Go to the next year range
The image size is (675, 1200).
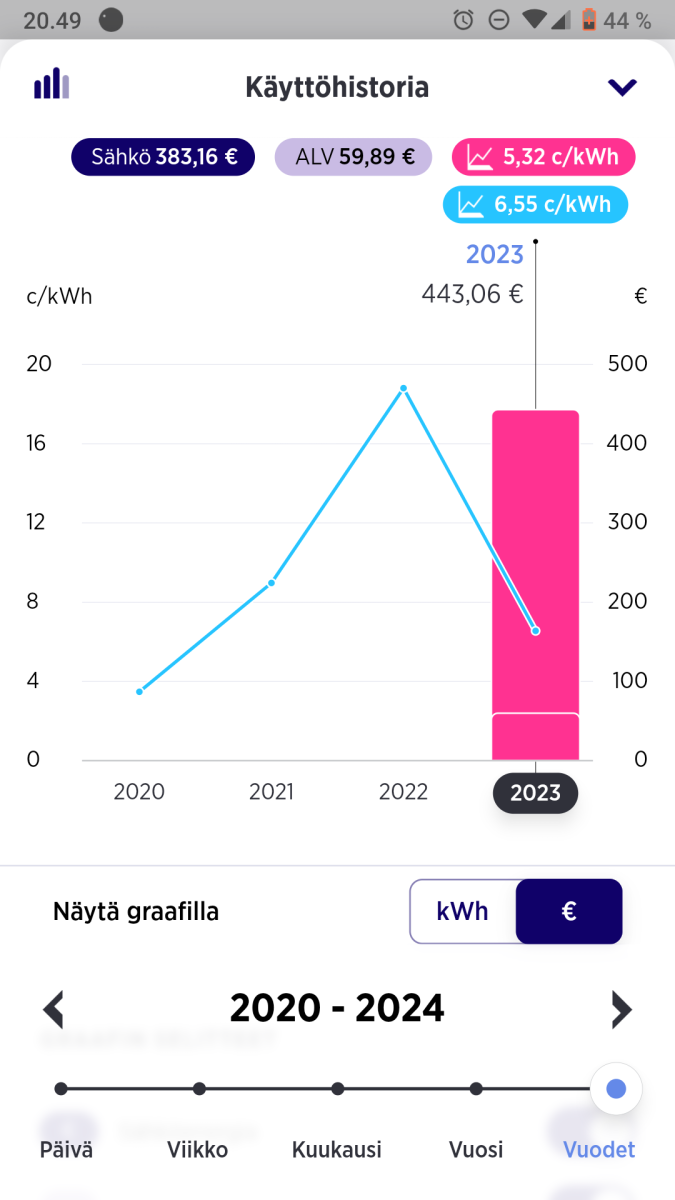(x=621, y=1009)
